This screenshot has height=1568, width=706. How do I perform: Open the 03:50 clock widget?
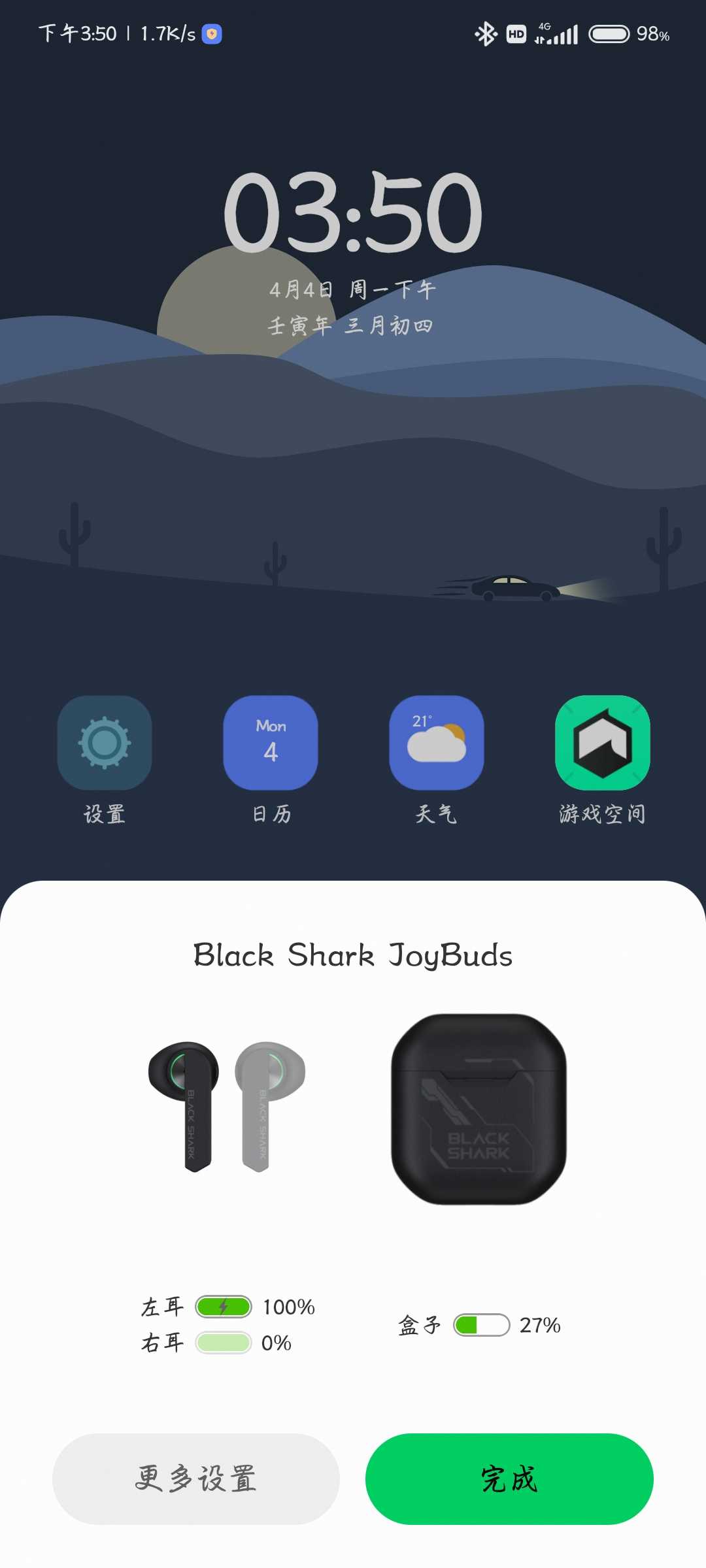tap(353, 212)
